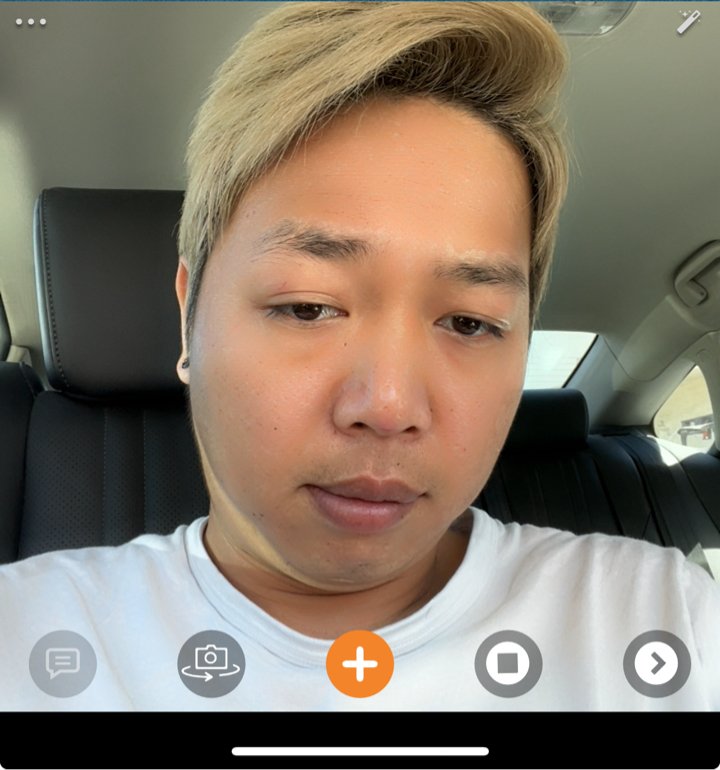
Task: Open the message bubble button
Action: 63,663
